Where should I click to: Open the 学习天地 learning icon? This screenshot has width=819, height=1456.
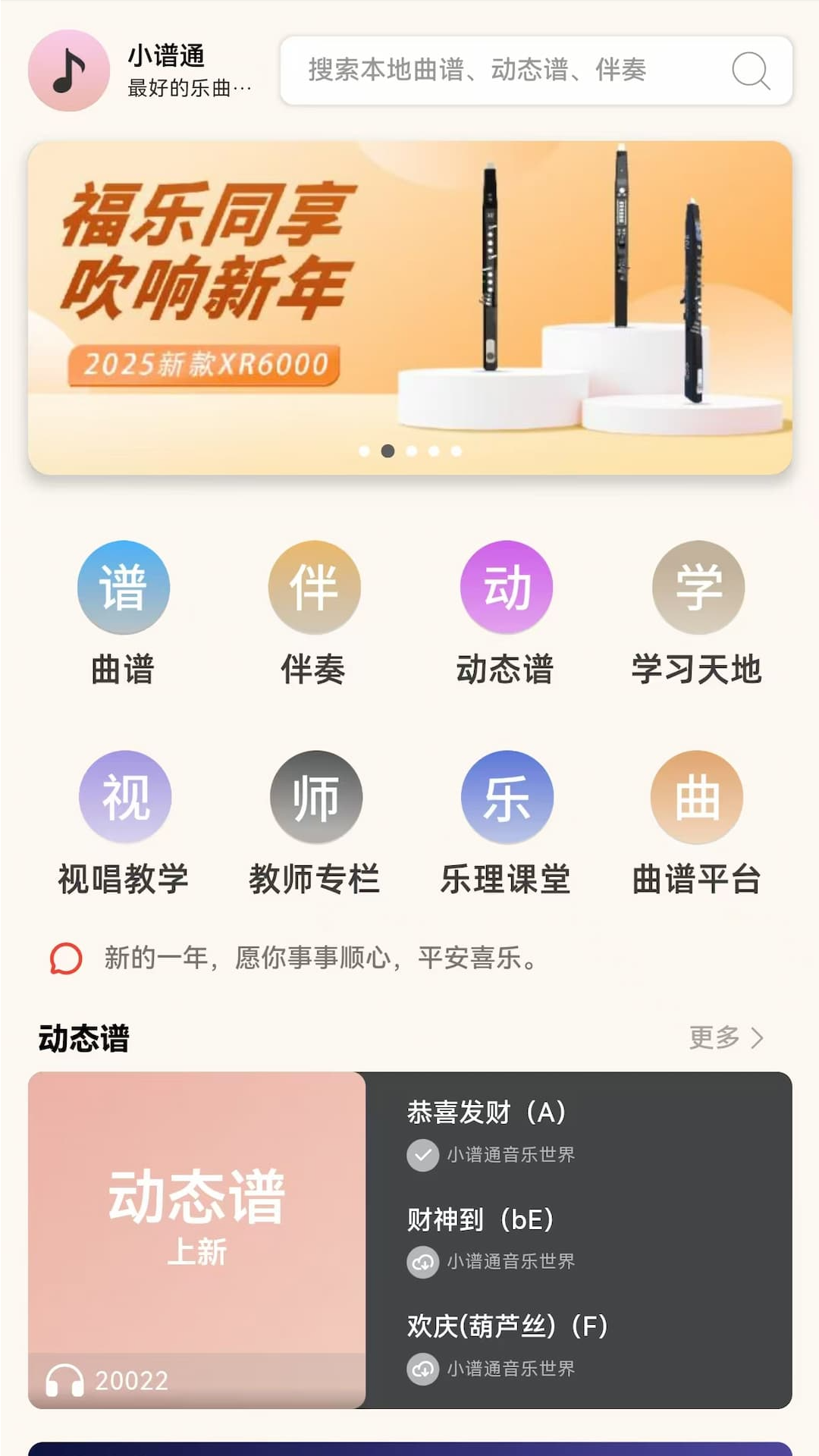(x=698, y=588)
